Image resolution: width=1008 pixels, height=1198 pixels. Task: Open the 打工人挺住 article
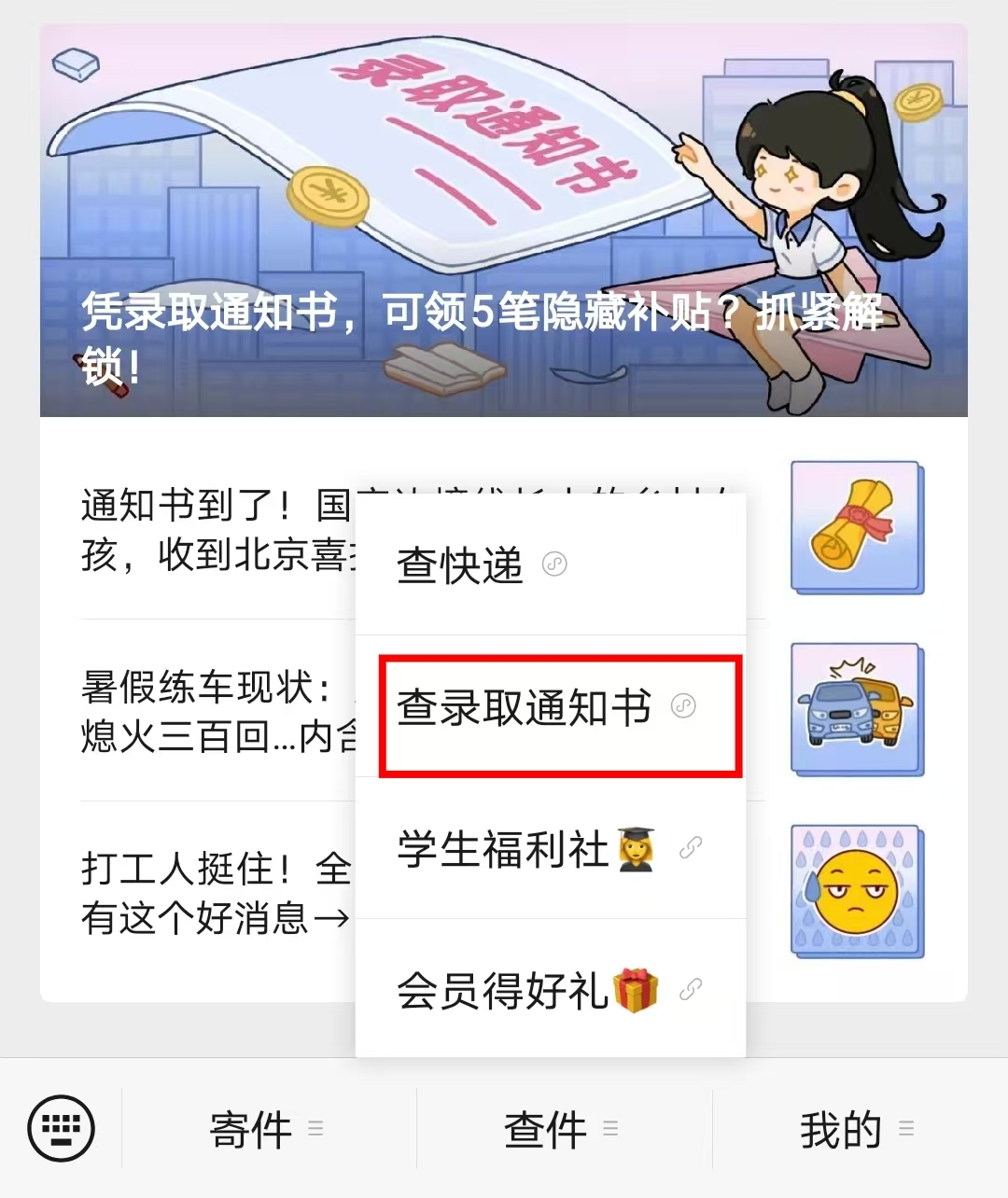(215, 894)
